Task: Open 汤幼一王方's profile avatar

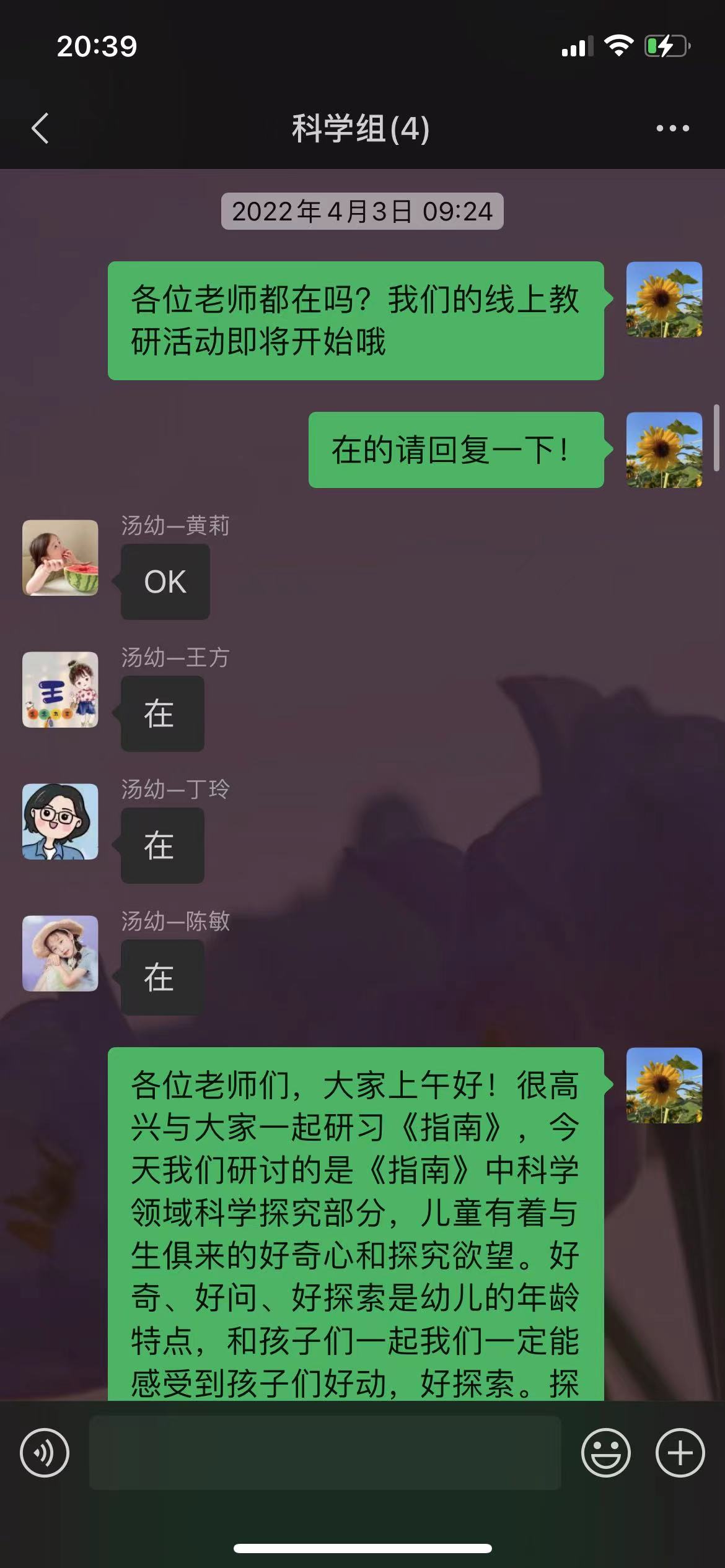Action: 60,689
